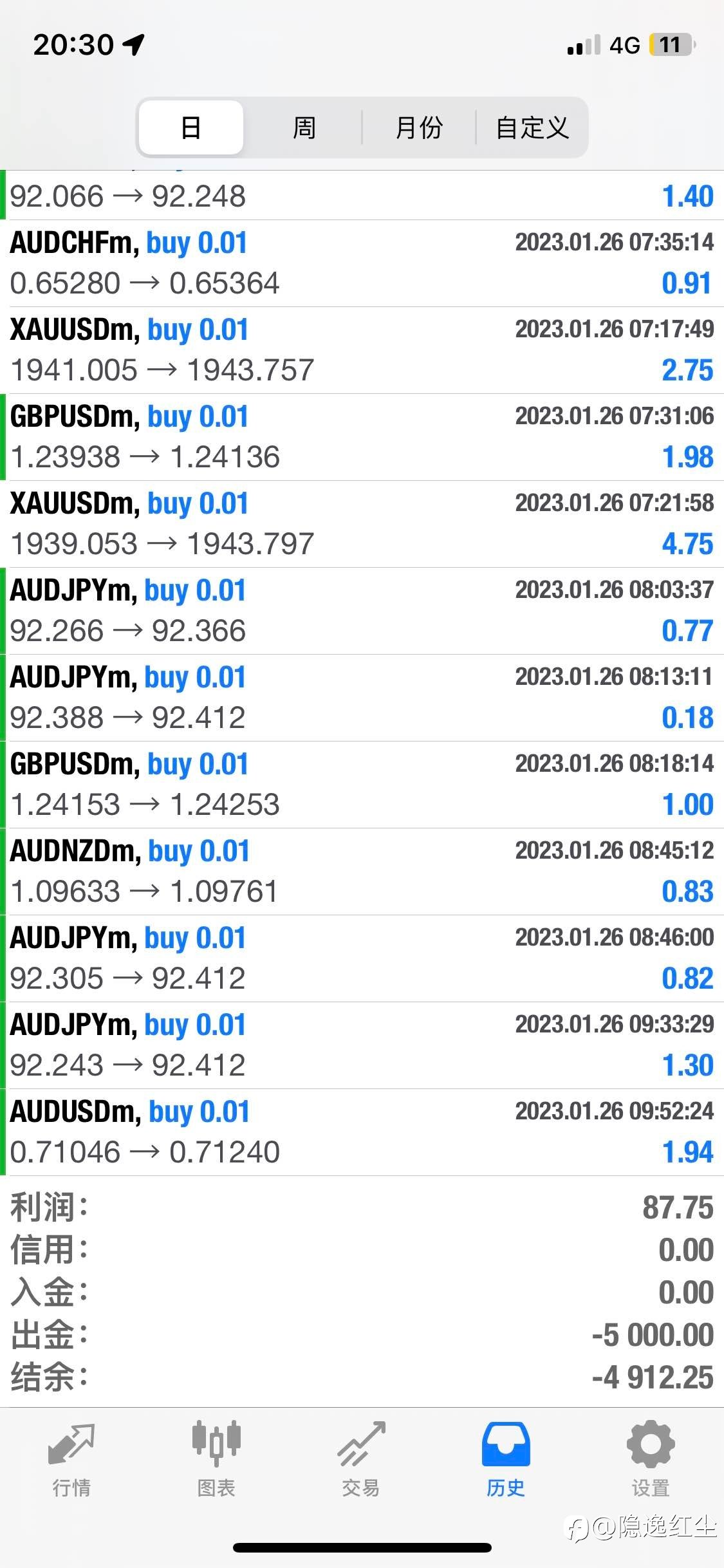Open the 交易 trade tab
Image resolution: width=724 pixels, height=1568 pixels.
(x=361, y=1459)
